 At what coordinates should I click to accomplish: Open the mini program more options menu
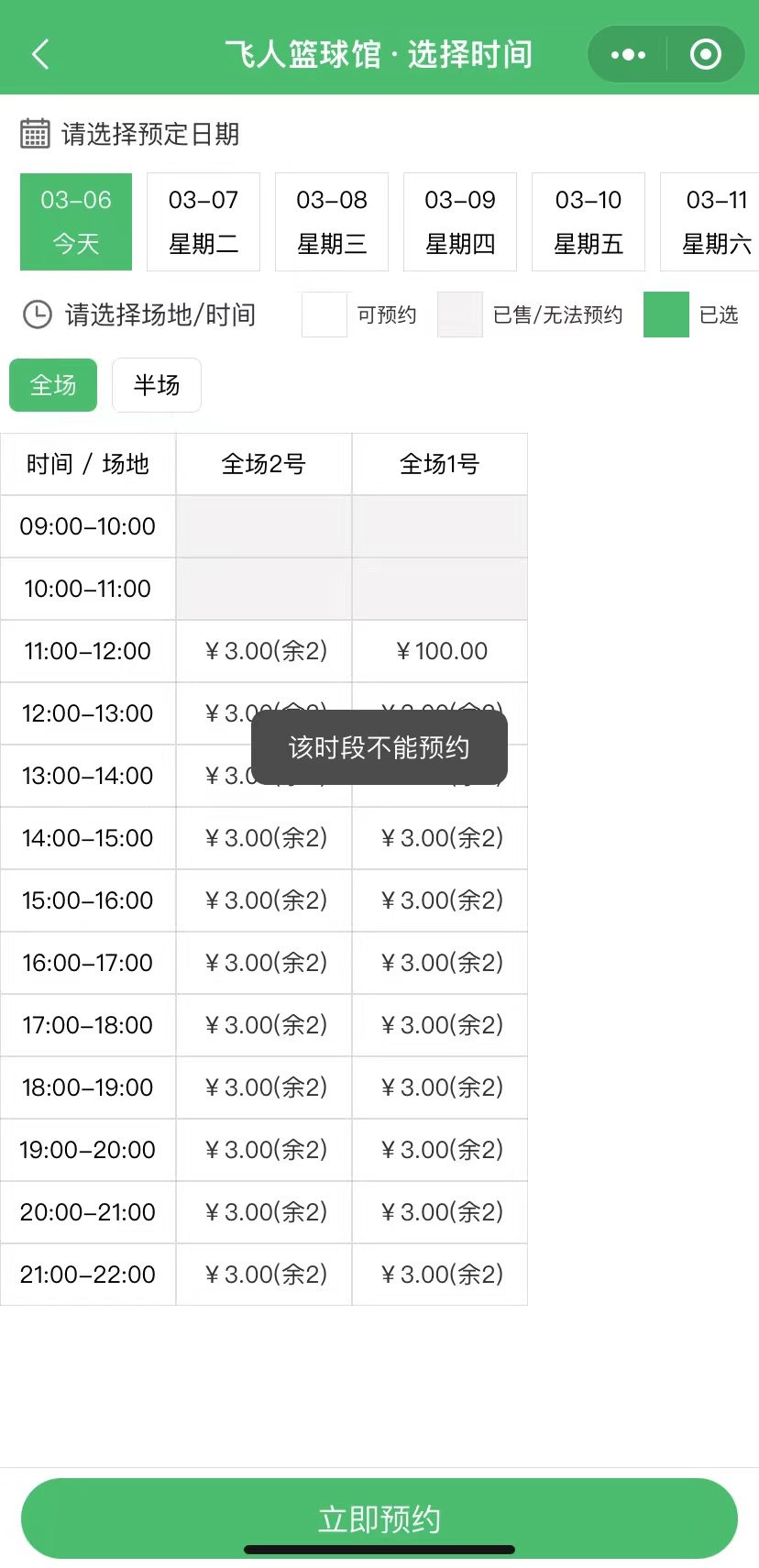628,55
